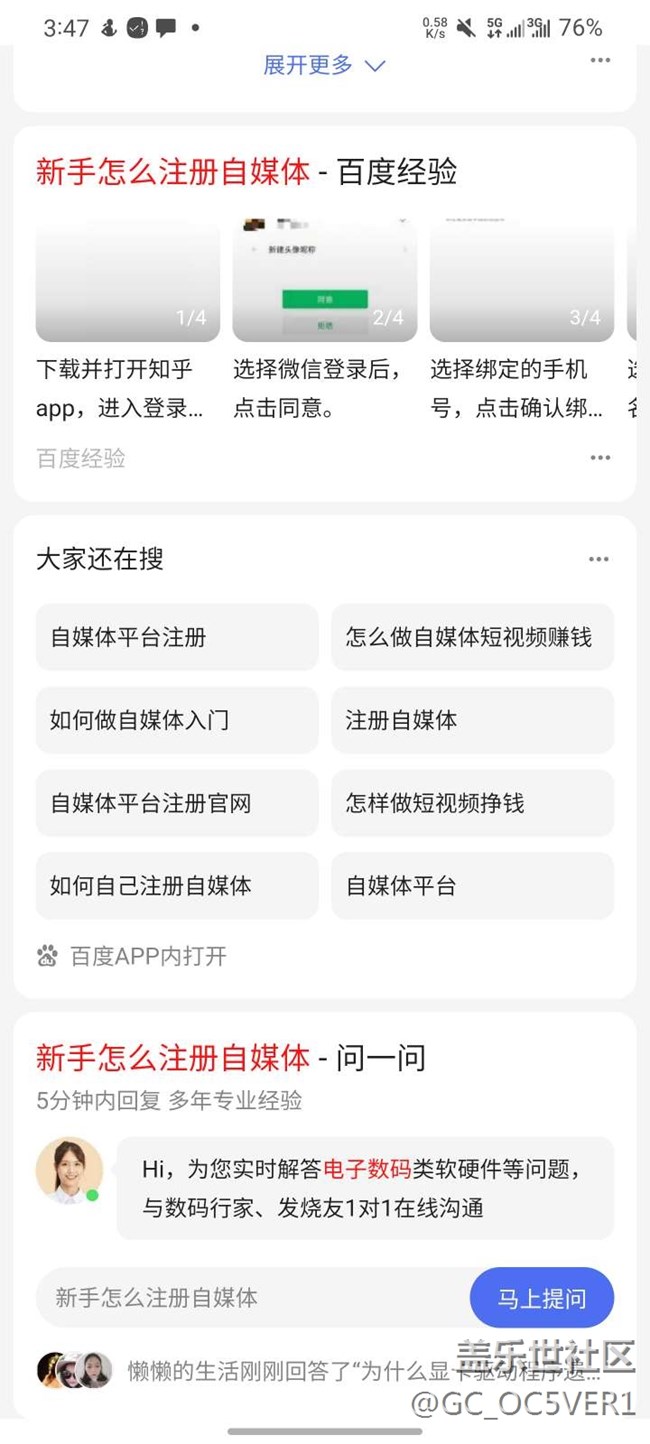Viewport: 650px width, 1444px height.
Task: Open more options beside 百度经验 source
Action: point(599,458)
